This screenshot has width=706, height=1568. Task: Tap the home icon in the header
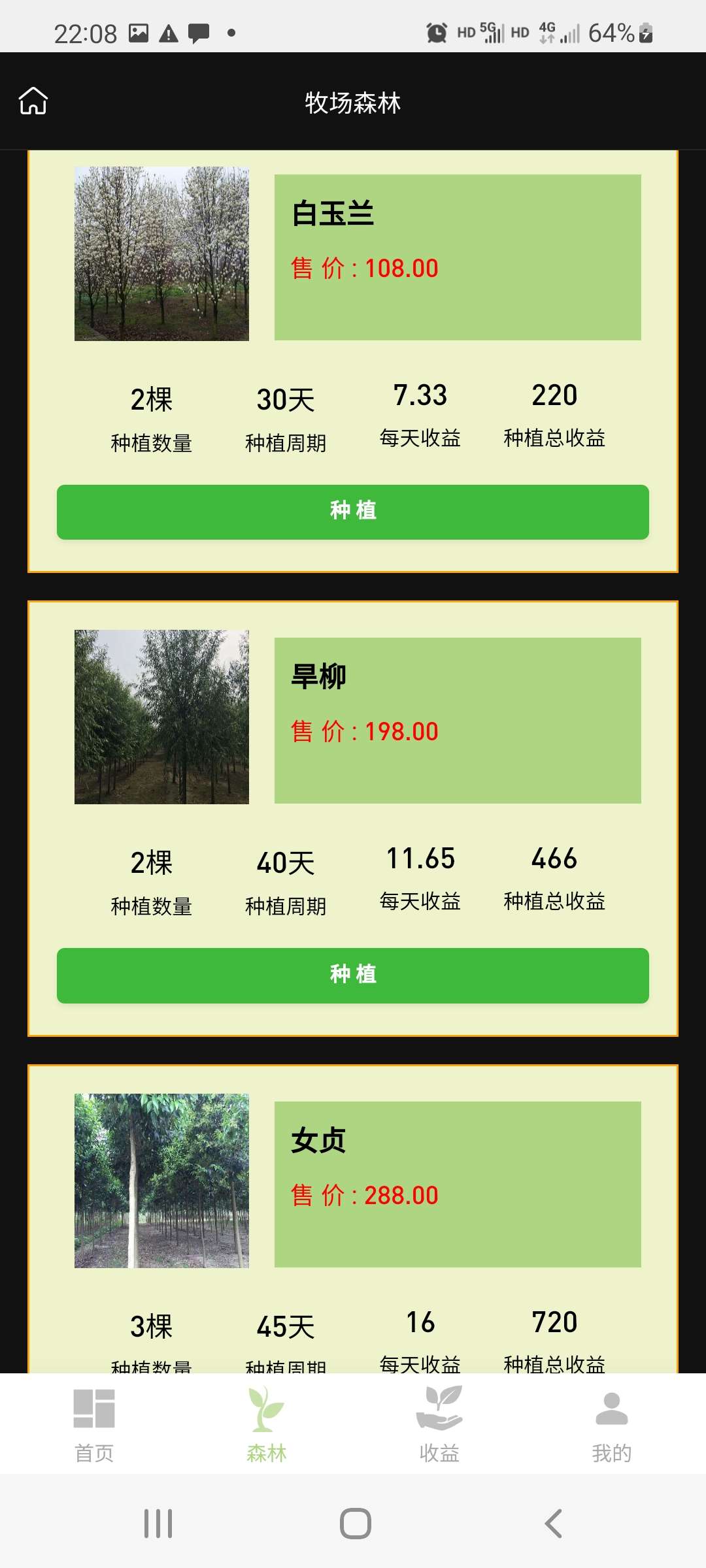click(x=33, y=101)
